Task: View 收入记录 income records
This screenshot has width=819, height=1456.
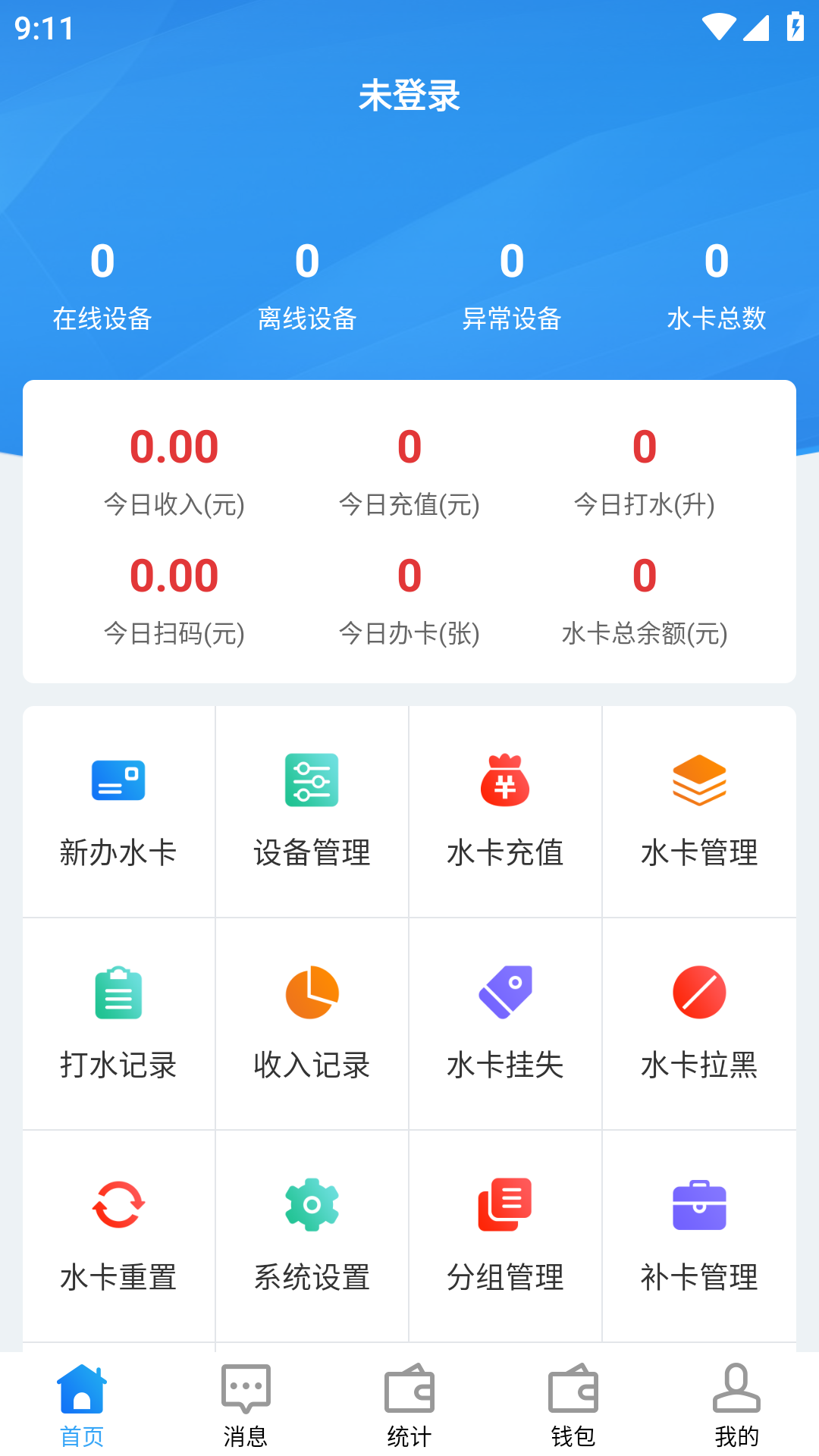Action: pos(312,1024)
